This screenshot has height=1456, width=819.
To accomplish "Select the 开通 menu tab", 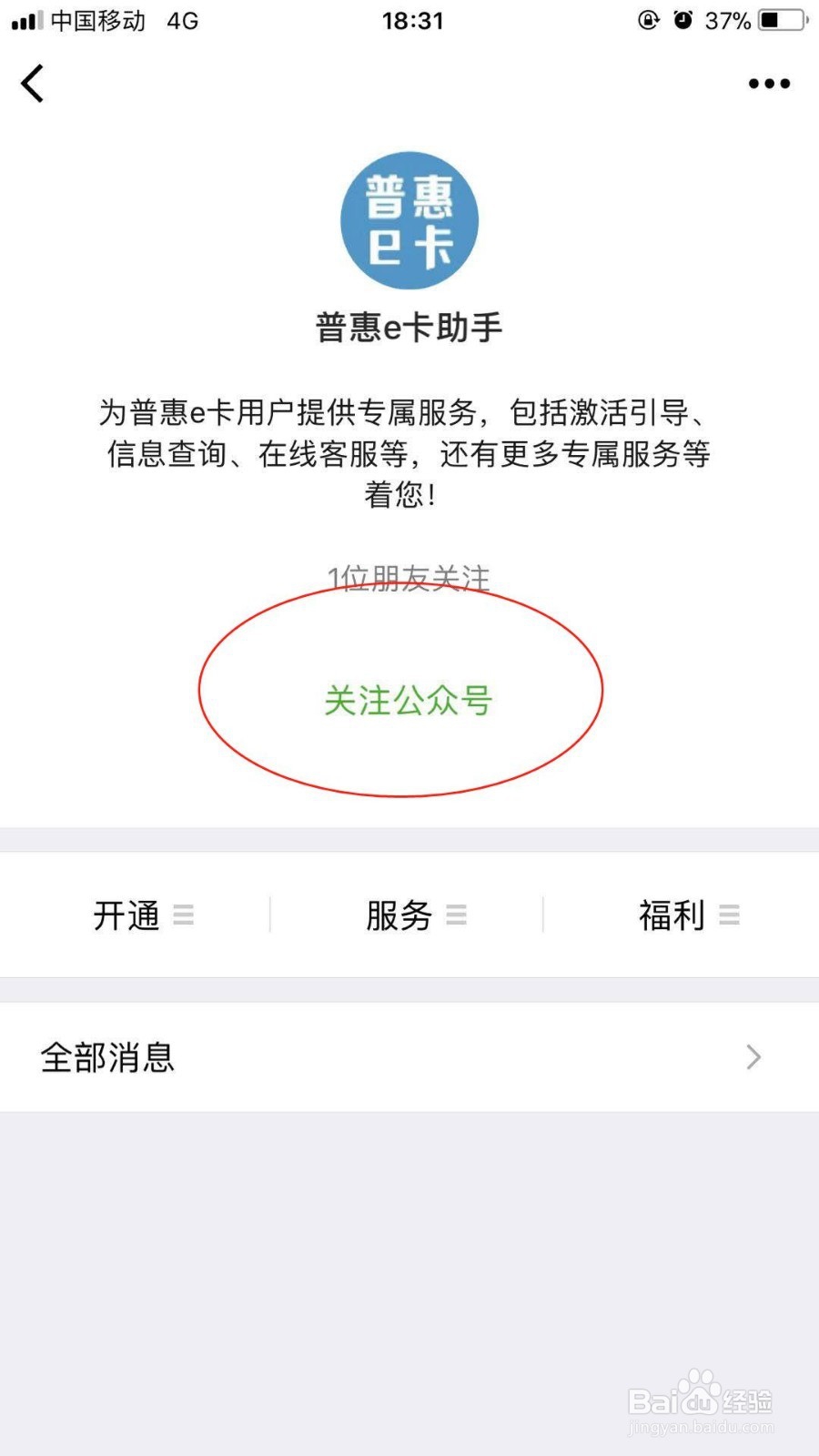I will (127, 916).
